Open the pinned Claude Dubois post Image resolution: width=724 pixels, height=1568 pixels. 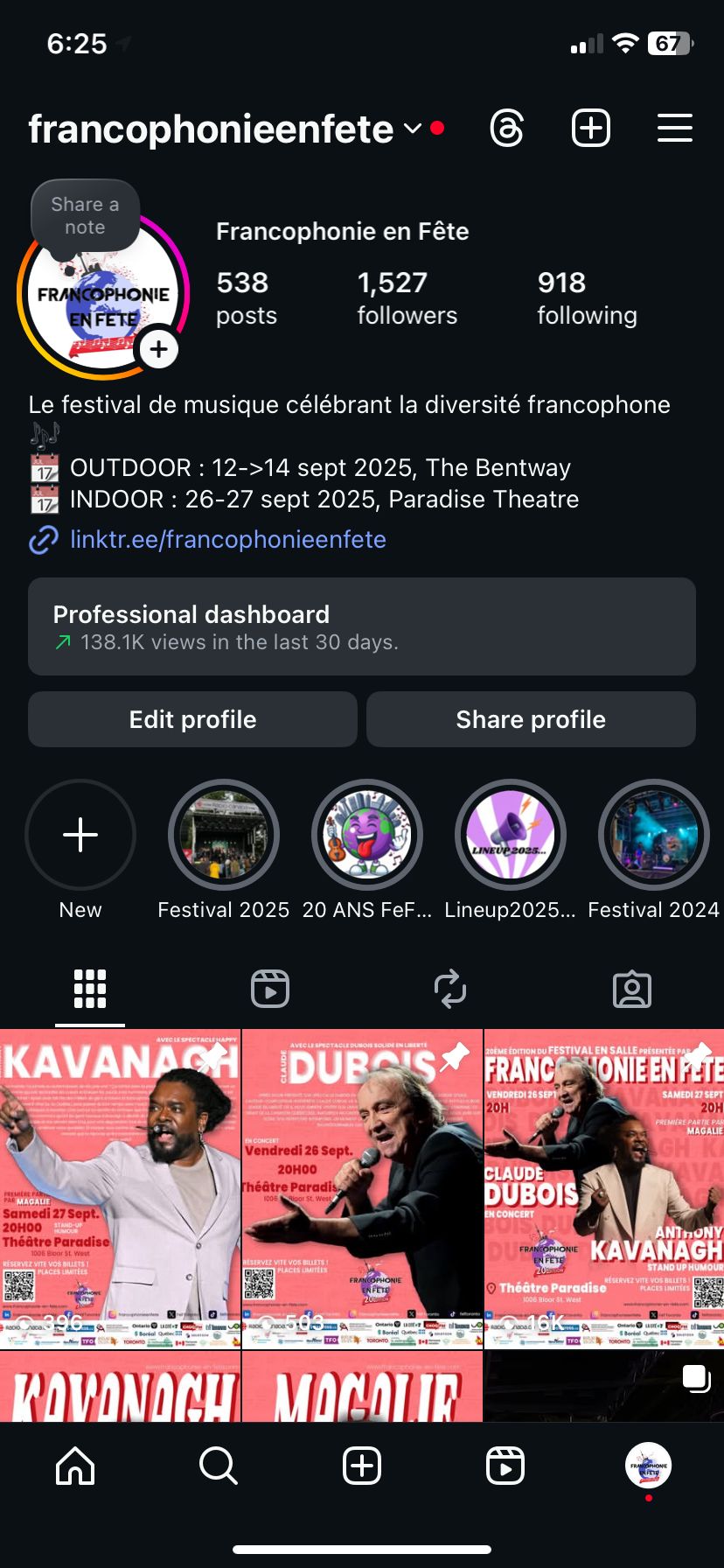coord(362,1190)
